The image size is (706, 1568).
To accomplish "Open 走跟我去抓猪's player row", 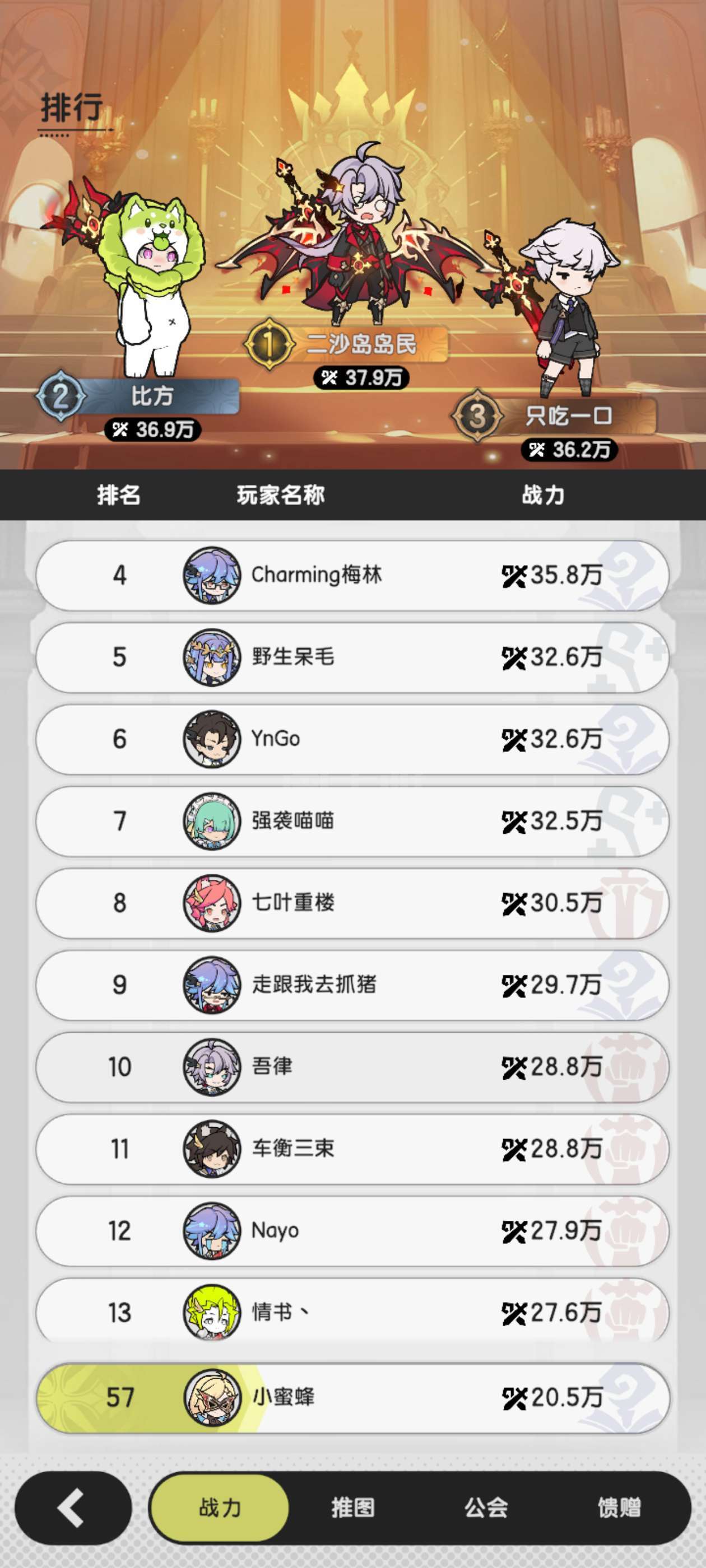I will pyautogui.click(x=352, y=985).
